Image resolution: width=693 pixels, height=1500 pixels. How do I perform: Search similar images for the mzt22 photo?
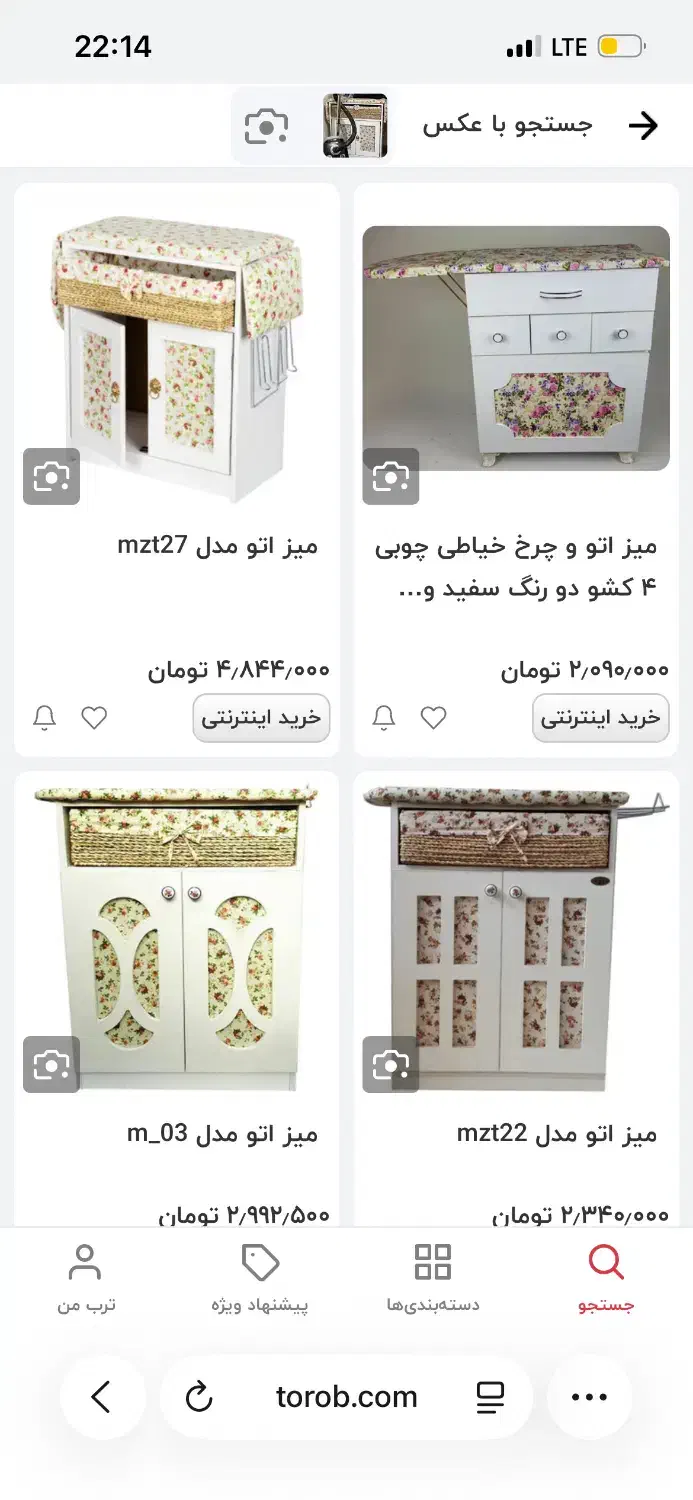click(390, 1064)
